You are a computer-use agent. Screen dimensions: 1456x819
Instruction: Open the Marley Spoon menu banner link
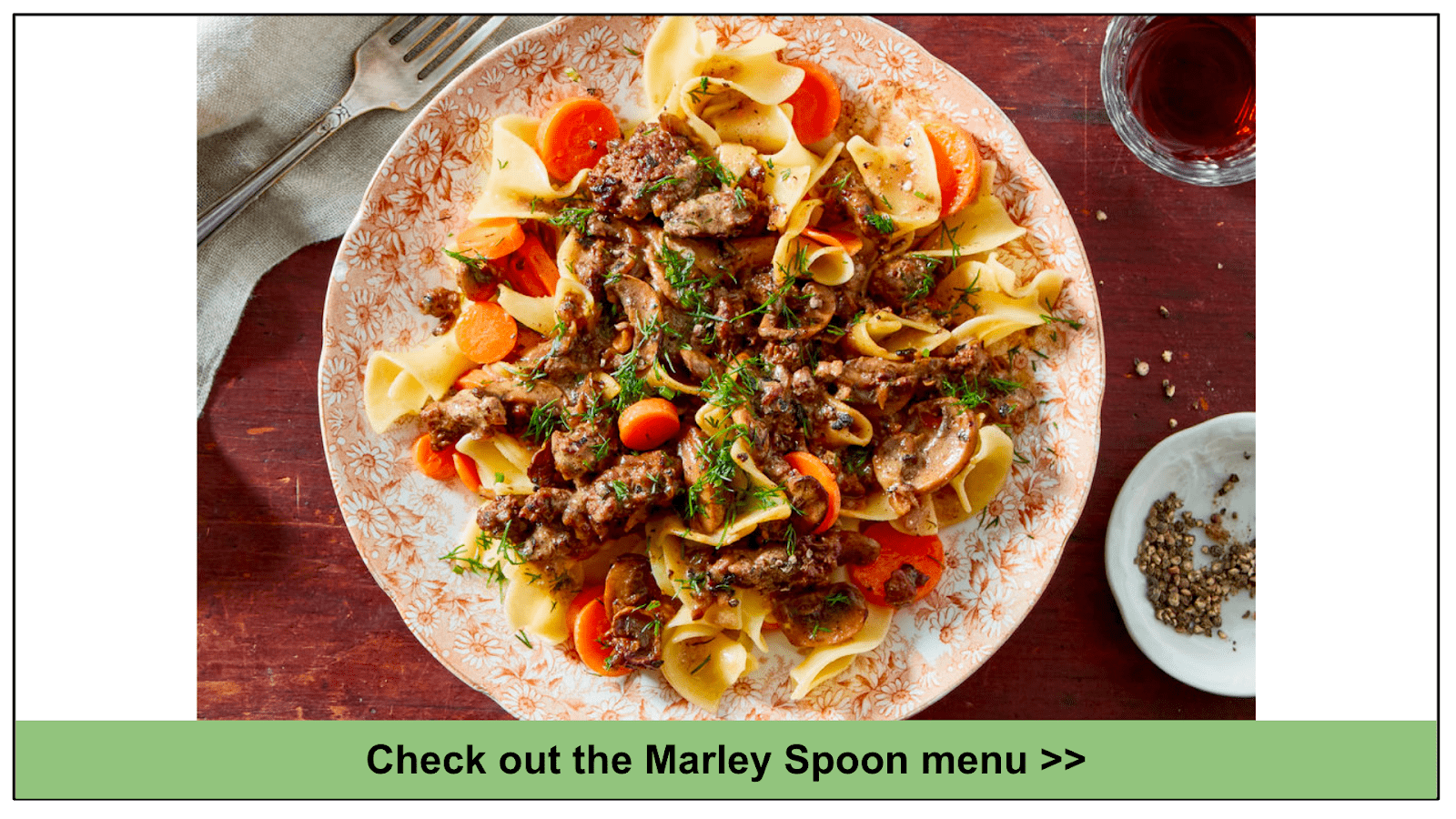[x=725, y=760]
